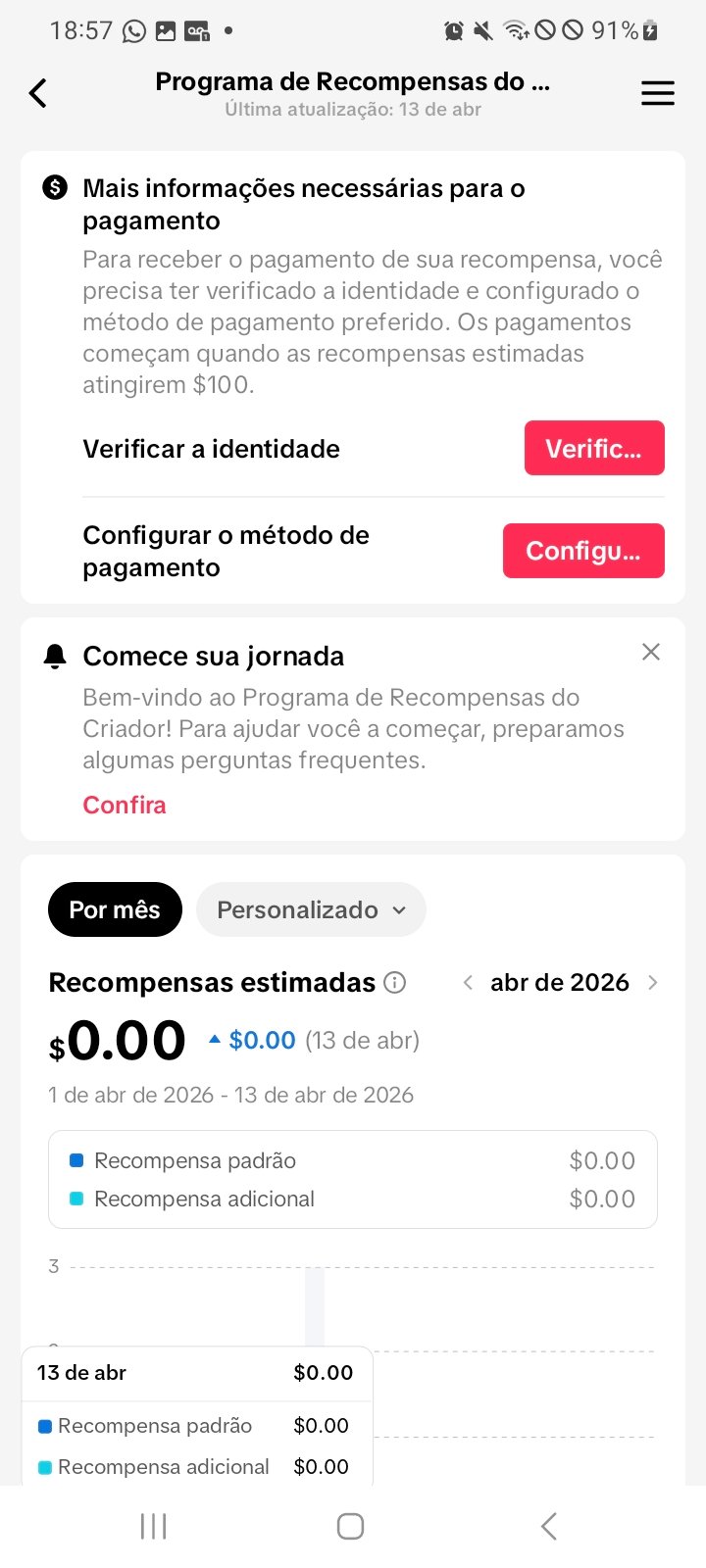
Task: Open the Confira link
Action: [x=125, y=806]
